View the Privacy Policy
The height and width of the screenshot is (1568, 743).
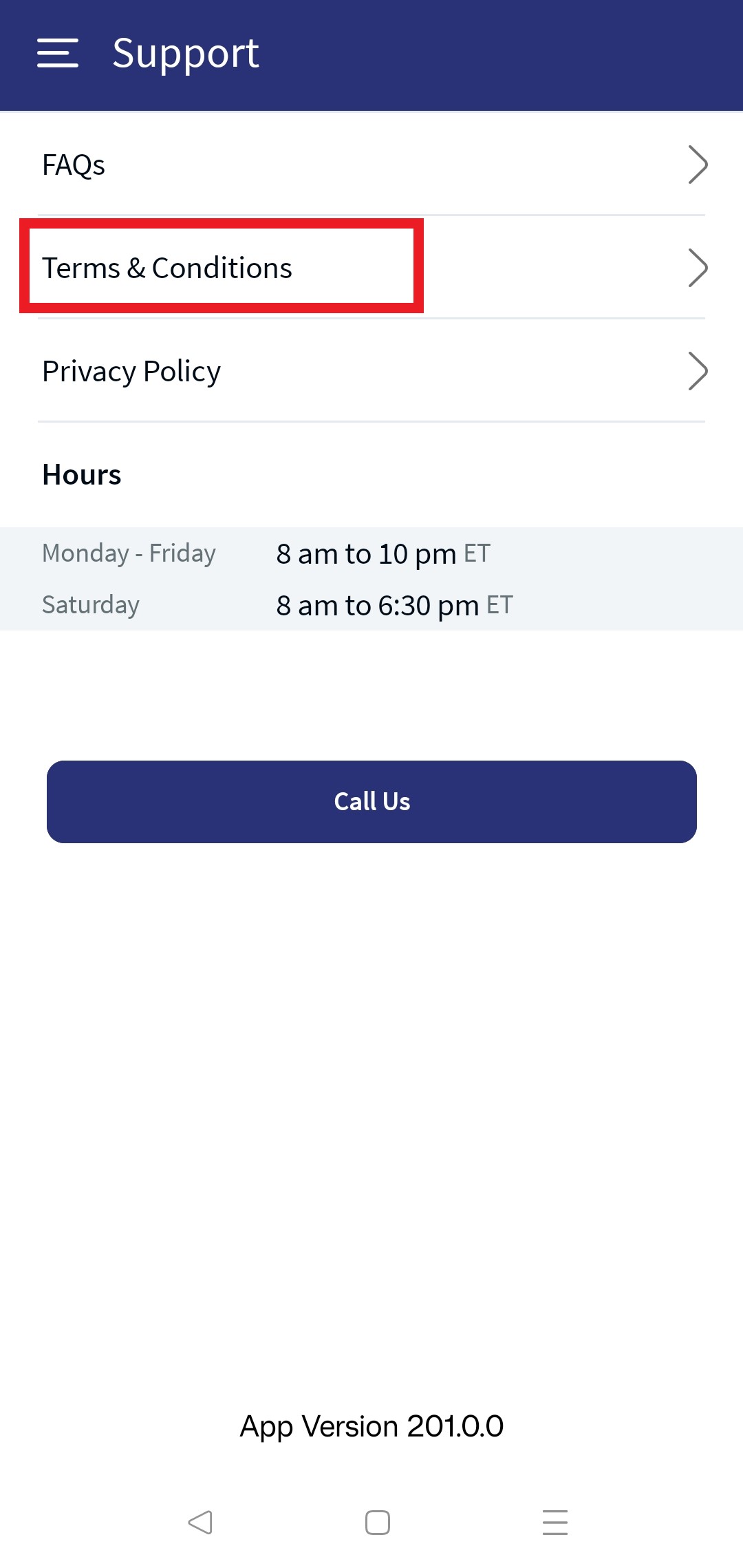(x=371, y=371)
